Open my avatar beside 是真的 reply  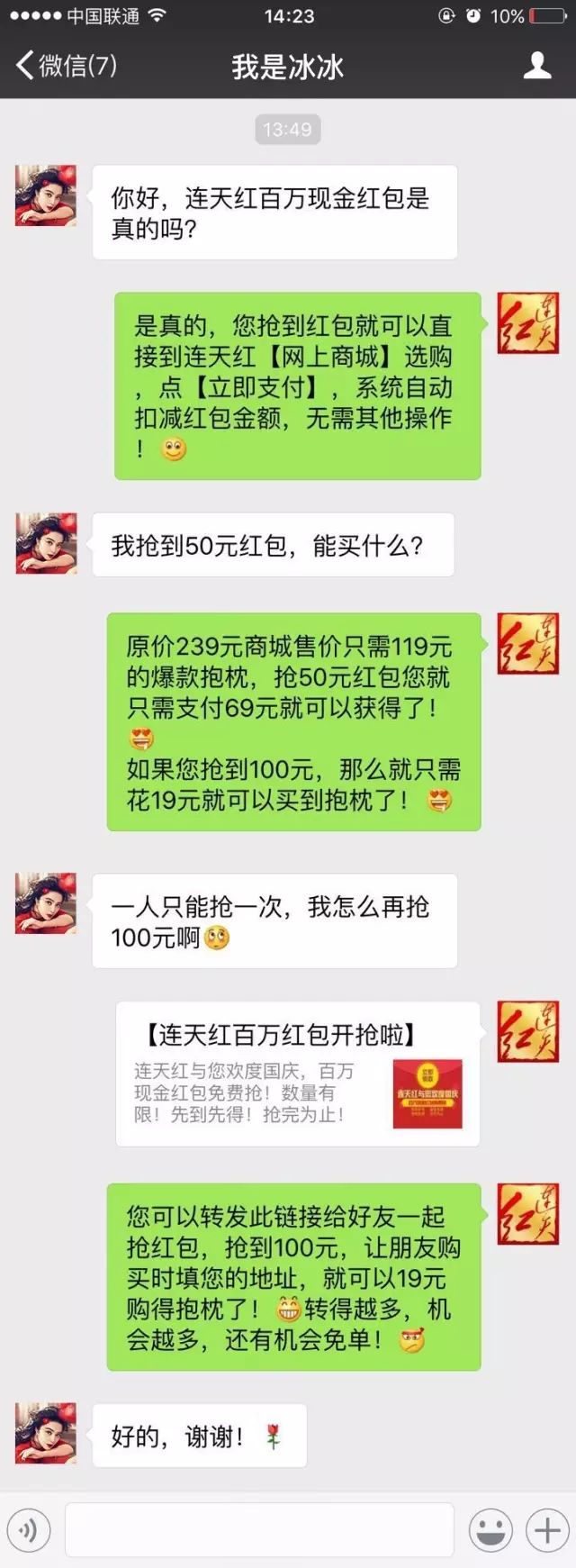pyautogui.click(x=528, y=323)
